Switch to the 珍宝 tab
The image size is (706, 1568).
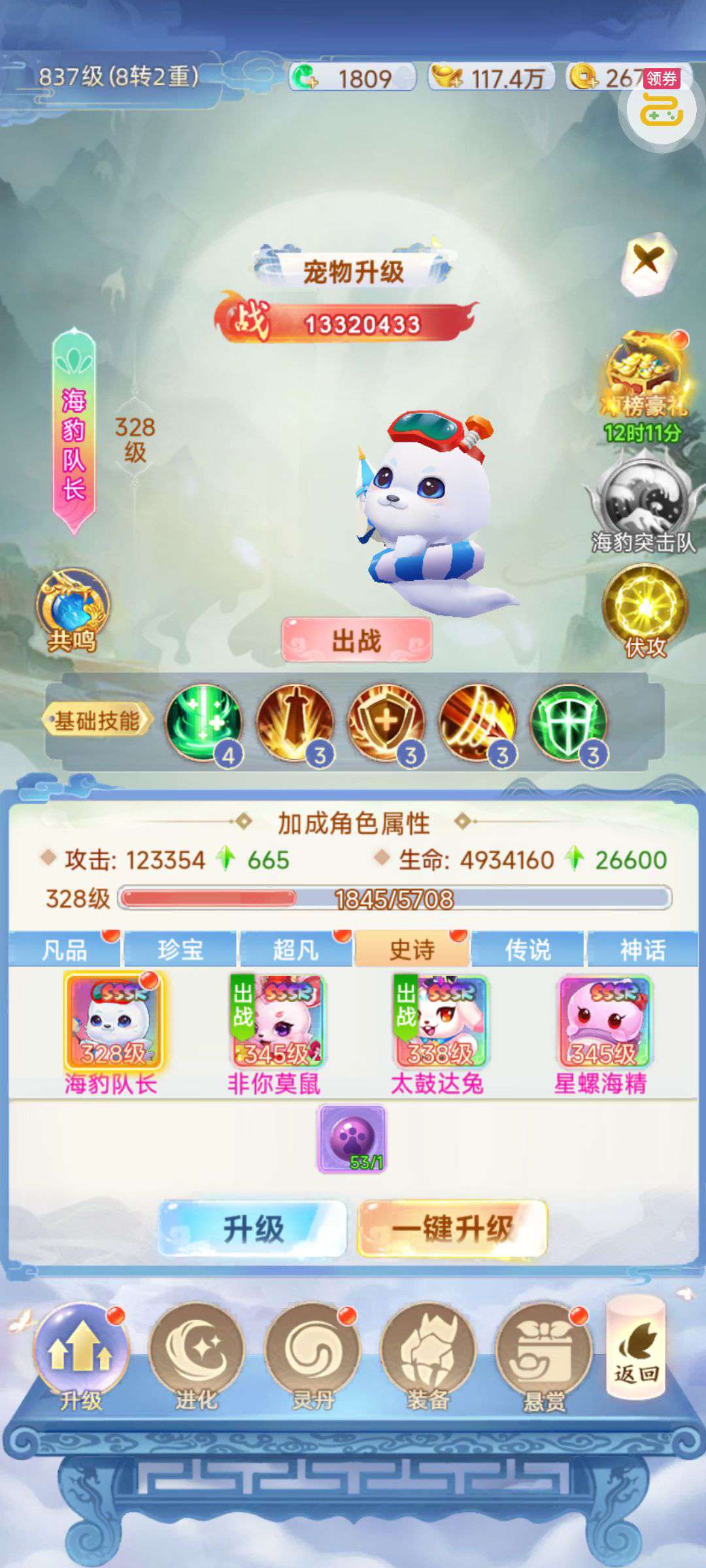tap(180, 949)
